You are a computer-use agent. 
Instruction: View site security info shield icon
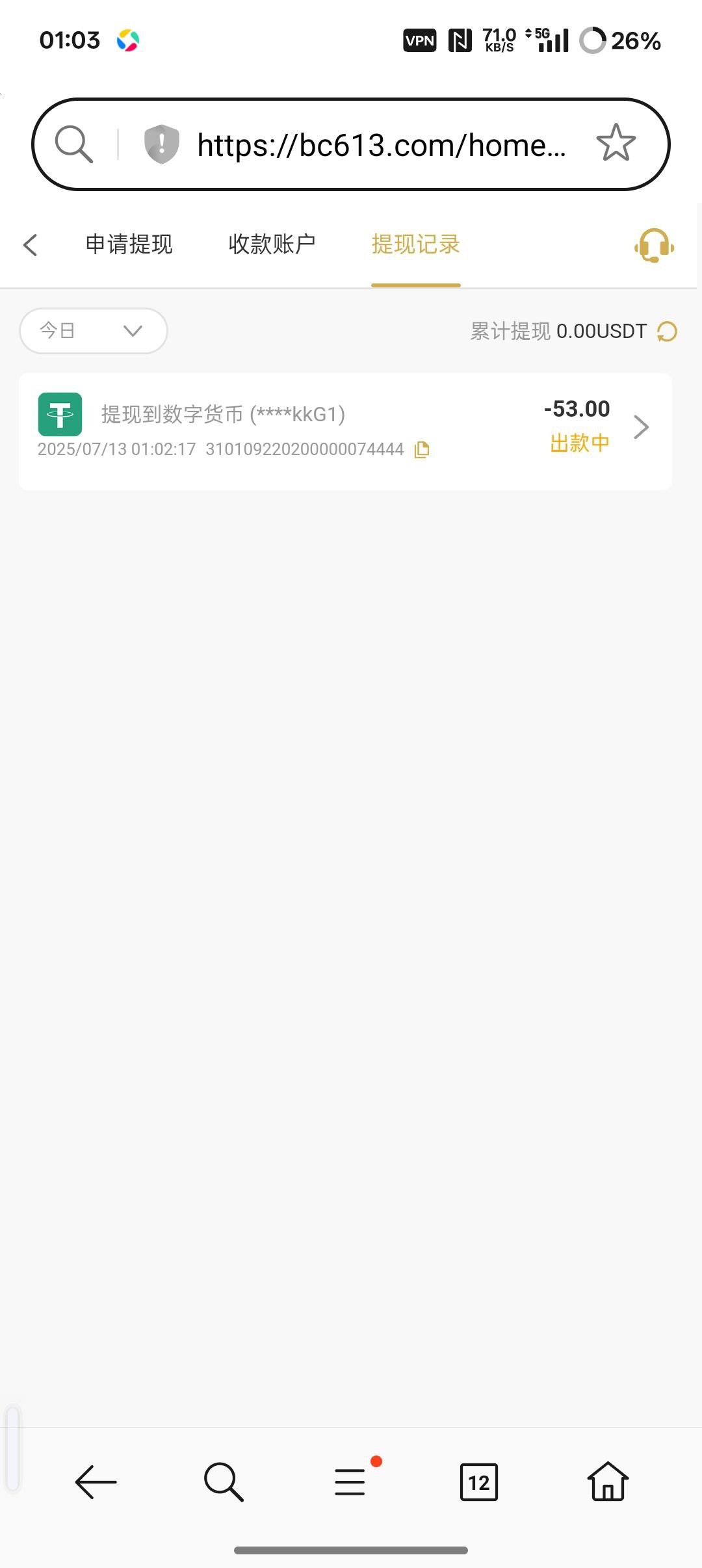coord(161,144)
